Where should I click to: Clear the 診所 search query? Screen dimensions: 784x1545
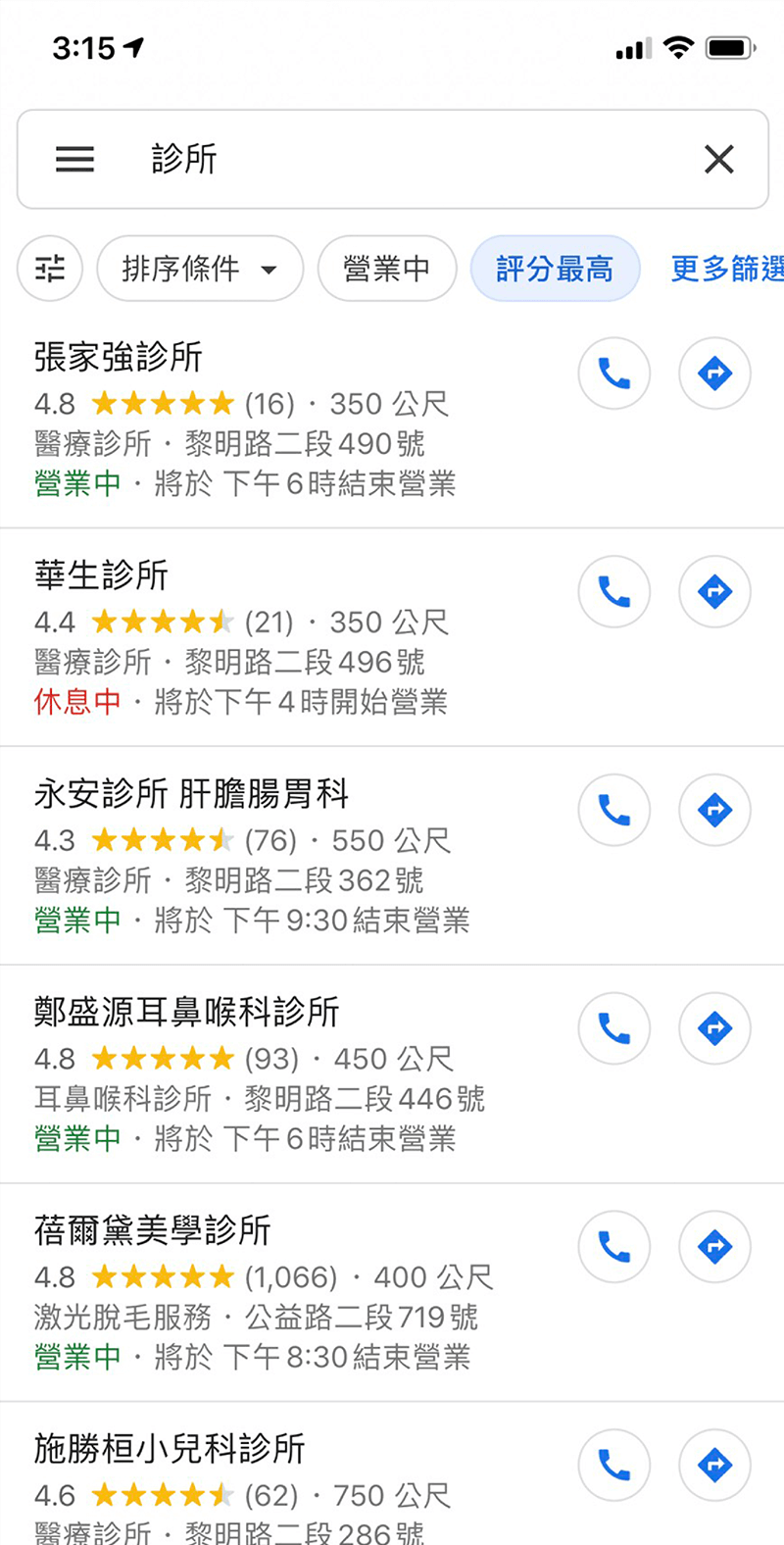(718, 159)
